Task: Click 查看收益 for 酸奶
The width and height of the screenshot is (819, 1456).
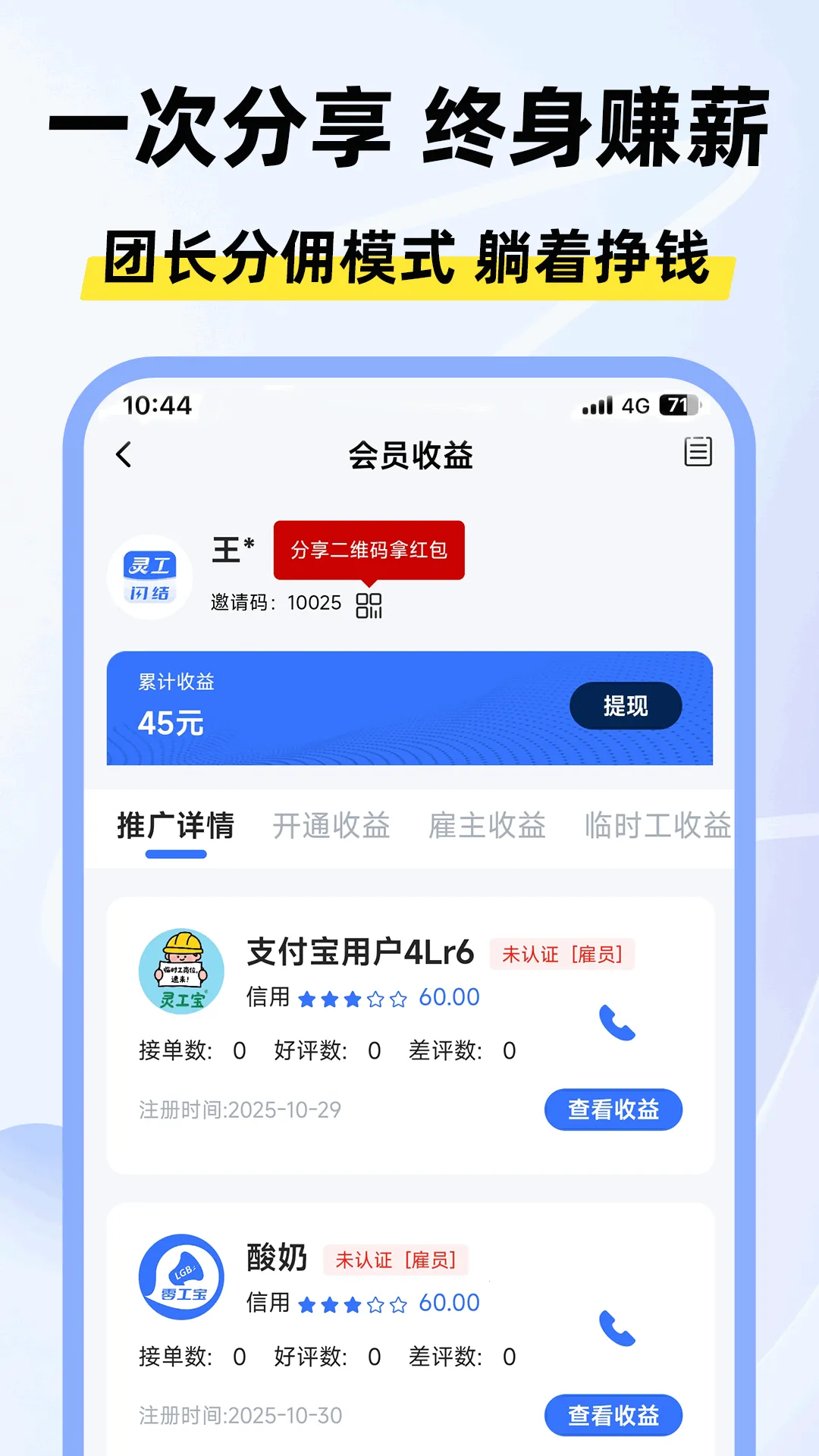Action: pos(613,1414)
